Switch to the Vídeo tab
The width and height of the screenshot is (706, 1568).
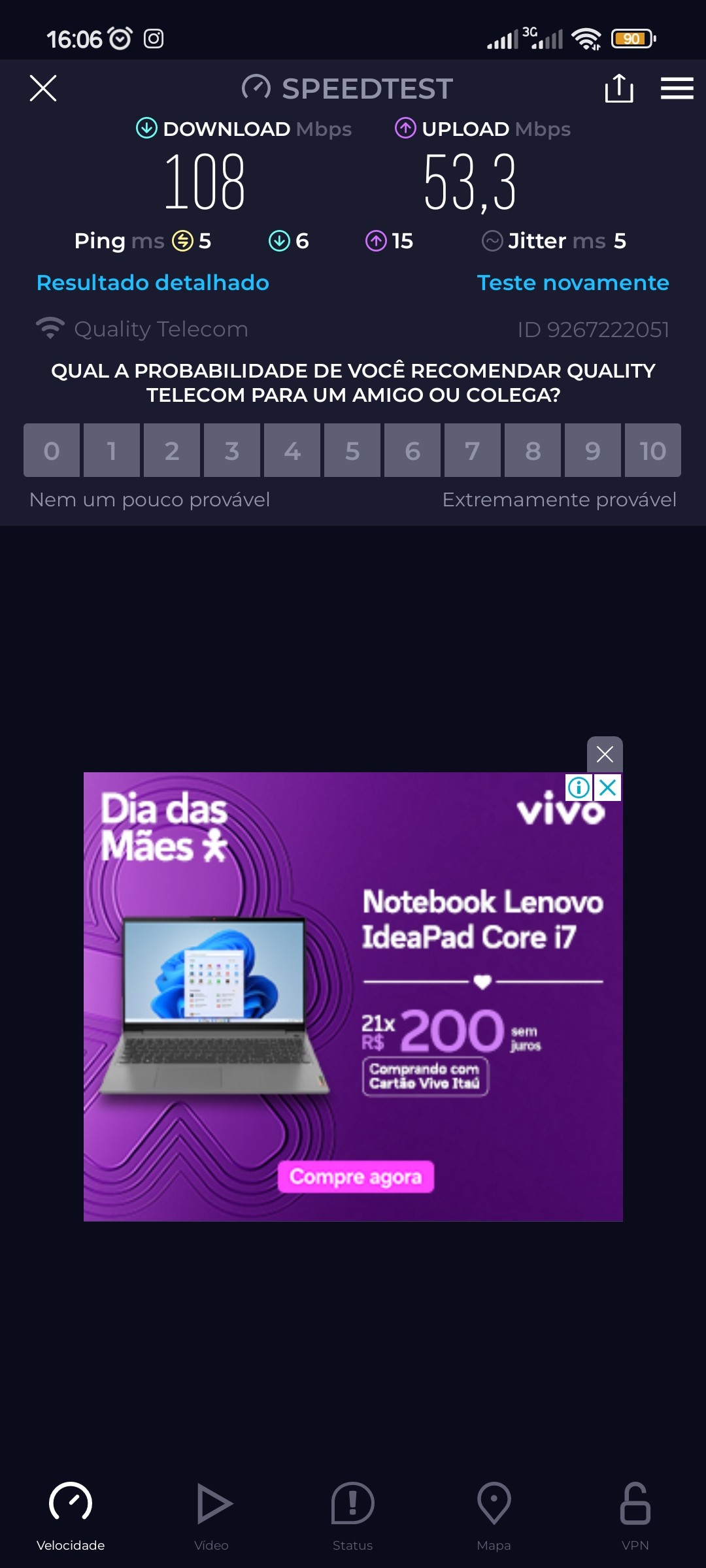tap(212, 1516)
